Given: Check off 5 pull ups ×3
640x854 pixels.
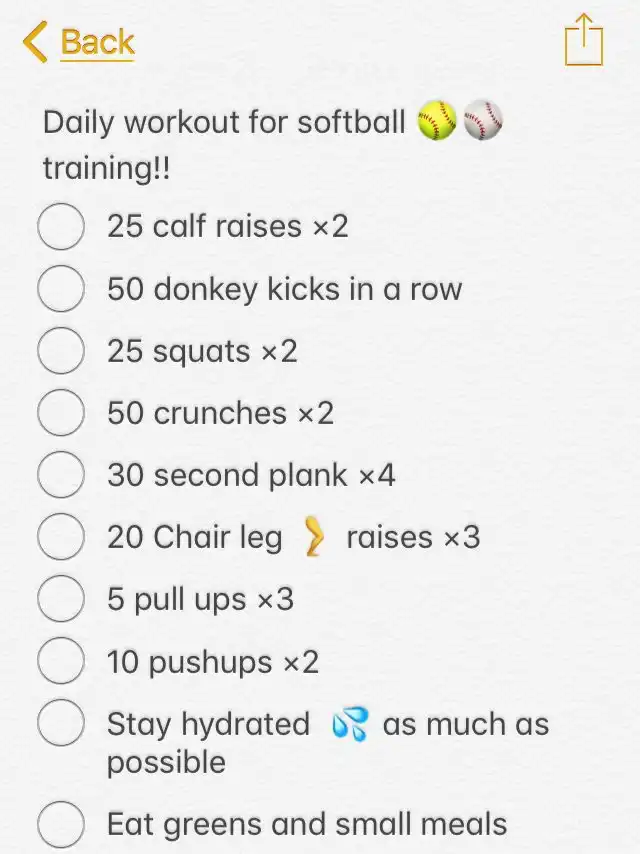Looking at the screenshot, I should tap(61, 599).
